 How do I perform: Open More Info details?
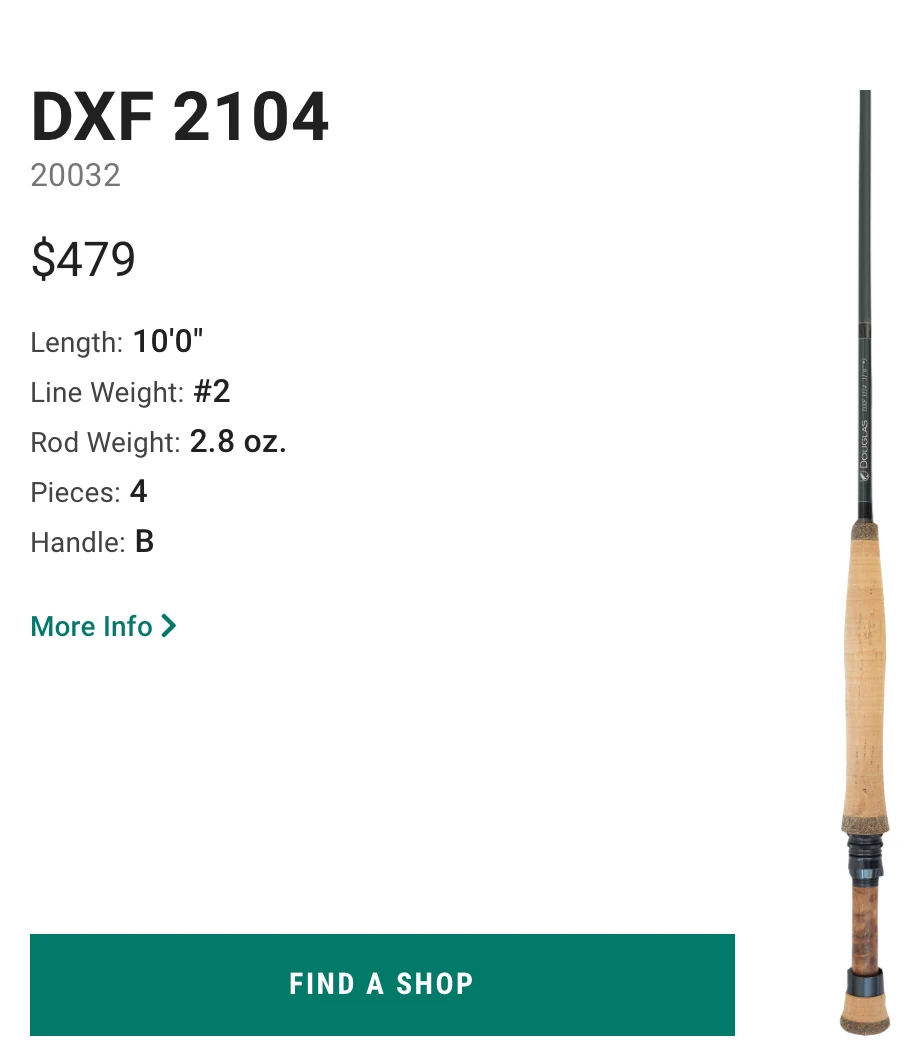pyautogui.click(x=91, y=626)
